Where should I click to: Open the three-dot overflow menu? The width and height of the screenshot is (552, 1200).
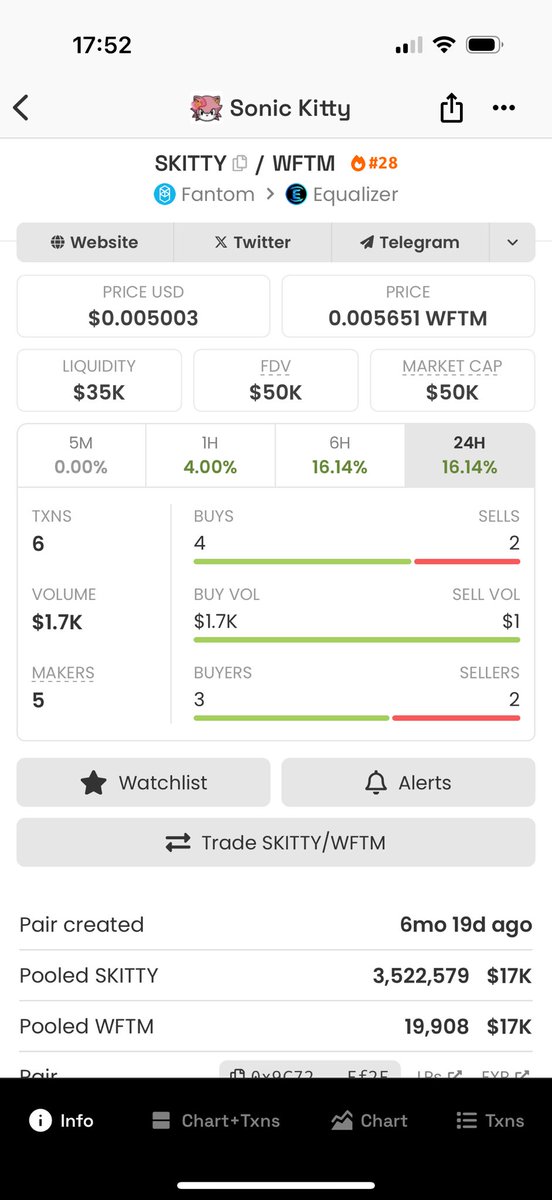pyautogui.click(x=503, y=108)
